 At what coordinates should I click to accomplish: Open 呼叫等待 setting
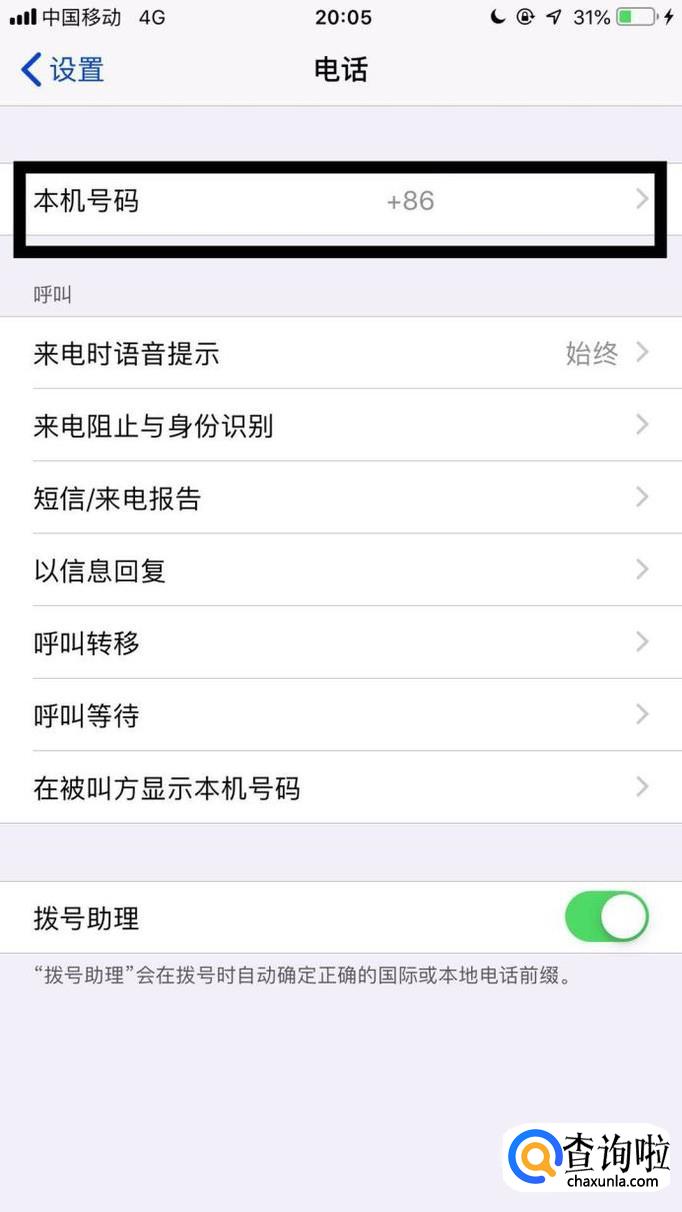[340, 715]
